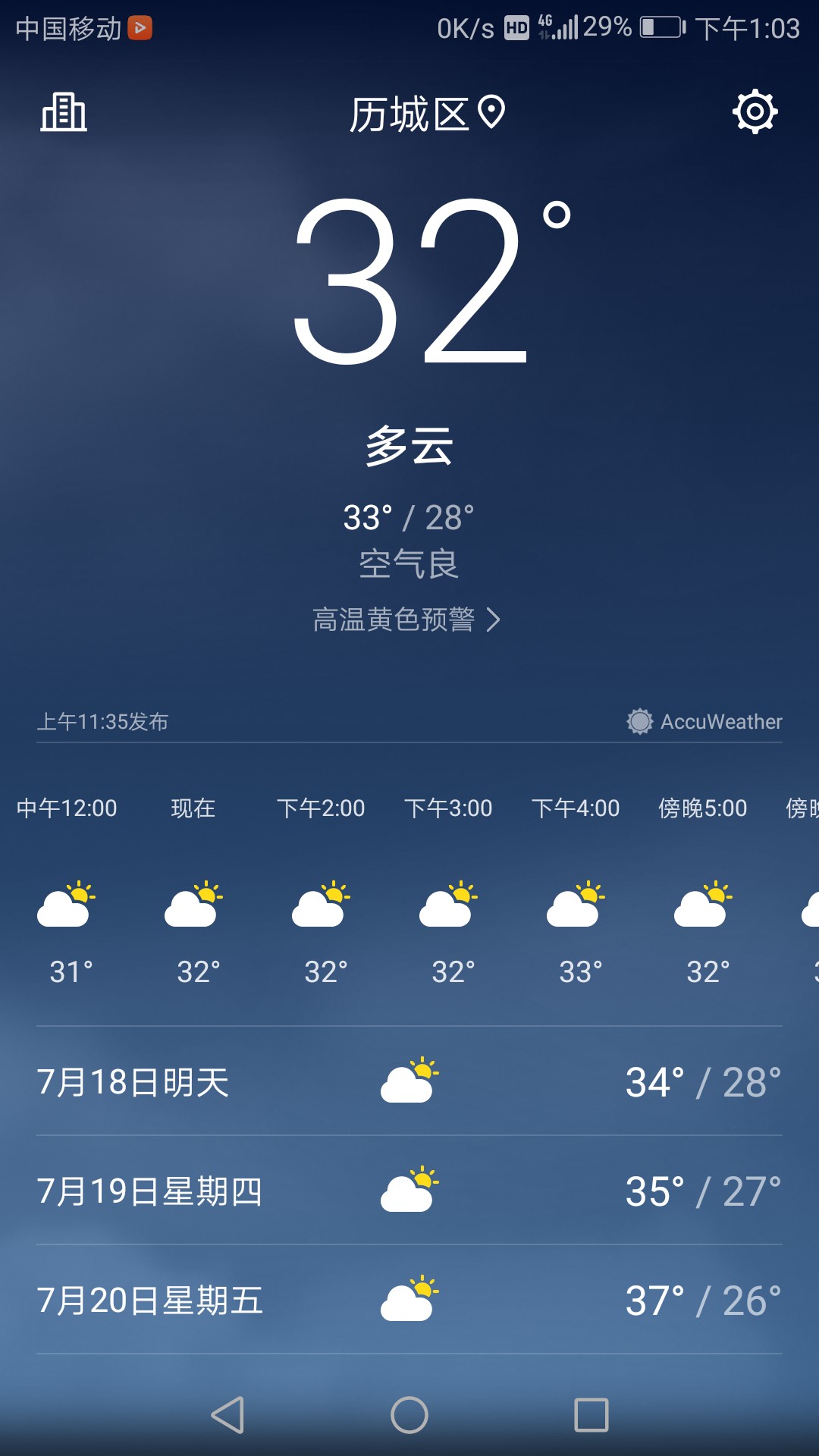Image resolution: width=819 pixels, height=1456 pixels.
Task: Open forecast for 7月18日明天
Action: 409,1081
